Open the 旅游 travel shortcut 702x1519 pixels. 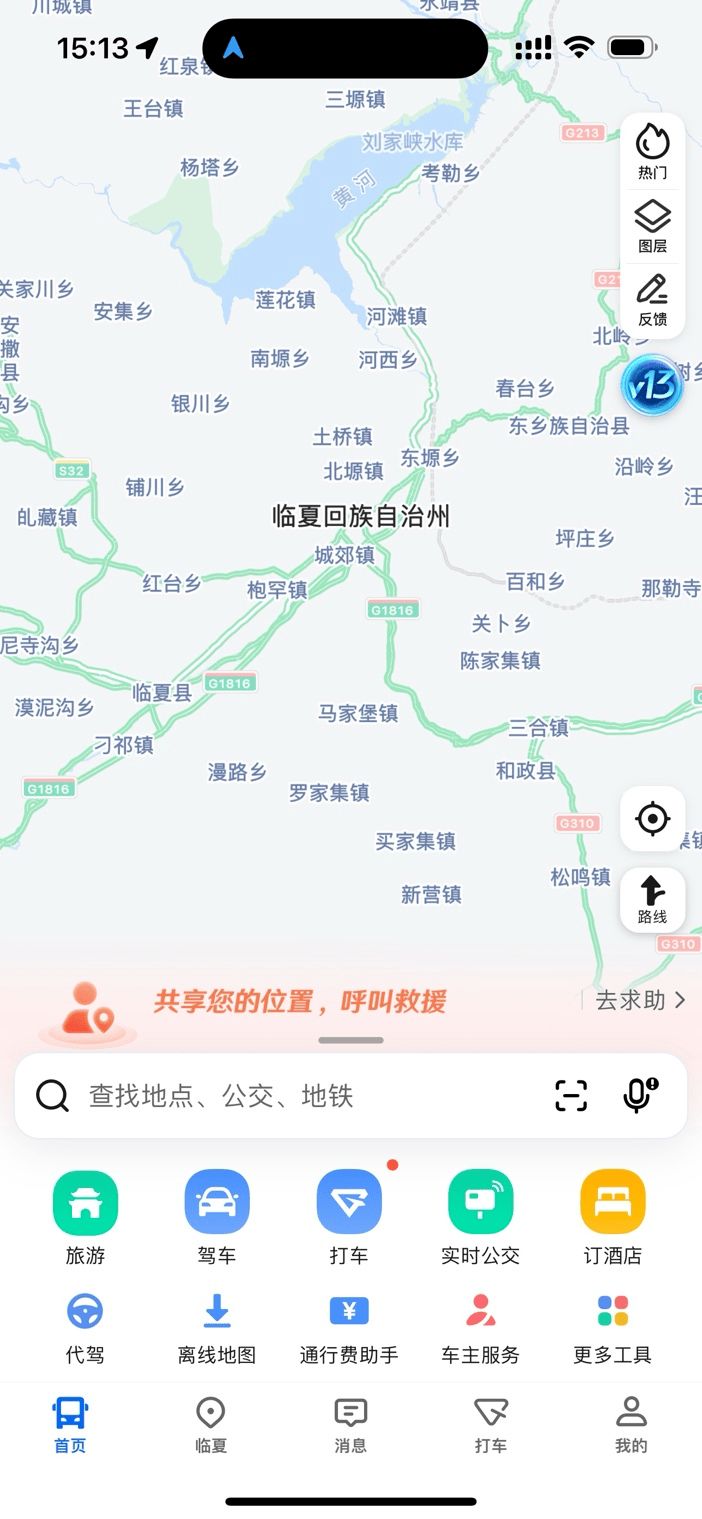(85, 1218)
